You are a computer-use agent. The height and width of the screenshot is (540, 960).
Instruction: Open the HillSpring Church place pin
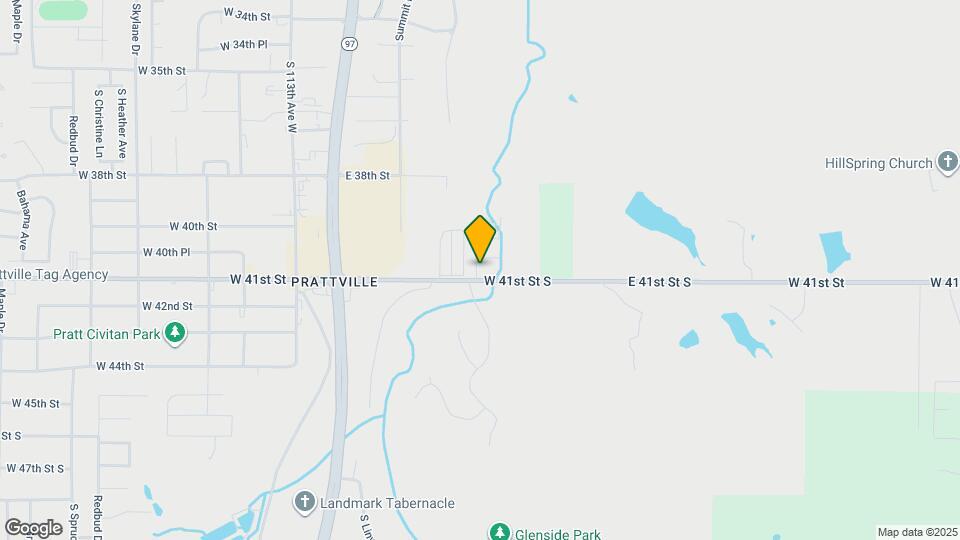(948, 163)
